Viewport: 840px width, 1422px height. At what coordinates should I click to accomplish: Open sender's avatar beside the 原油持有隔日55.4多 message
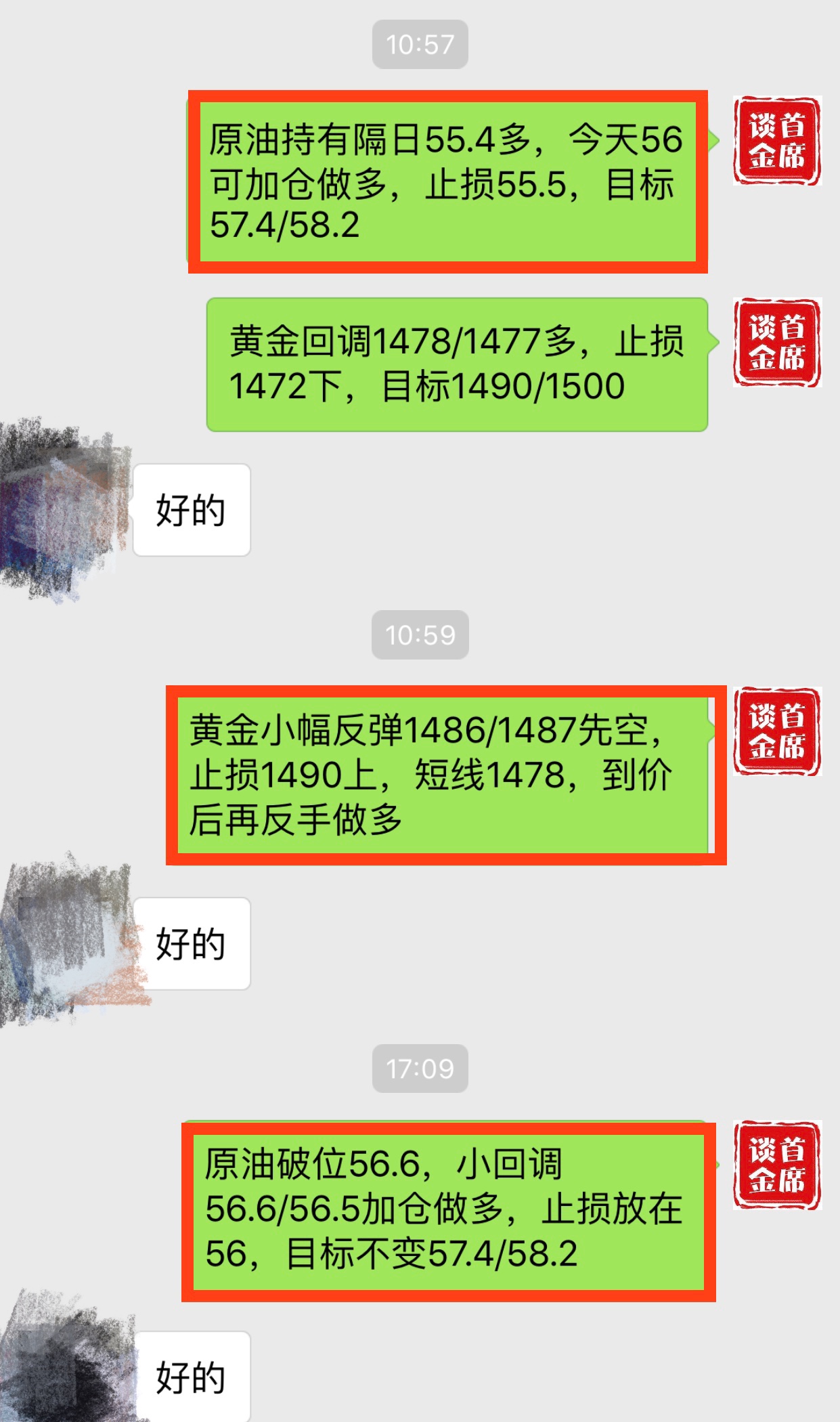pos(777,141)
